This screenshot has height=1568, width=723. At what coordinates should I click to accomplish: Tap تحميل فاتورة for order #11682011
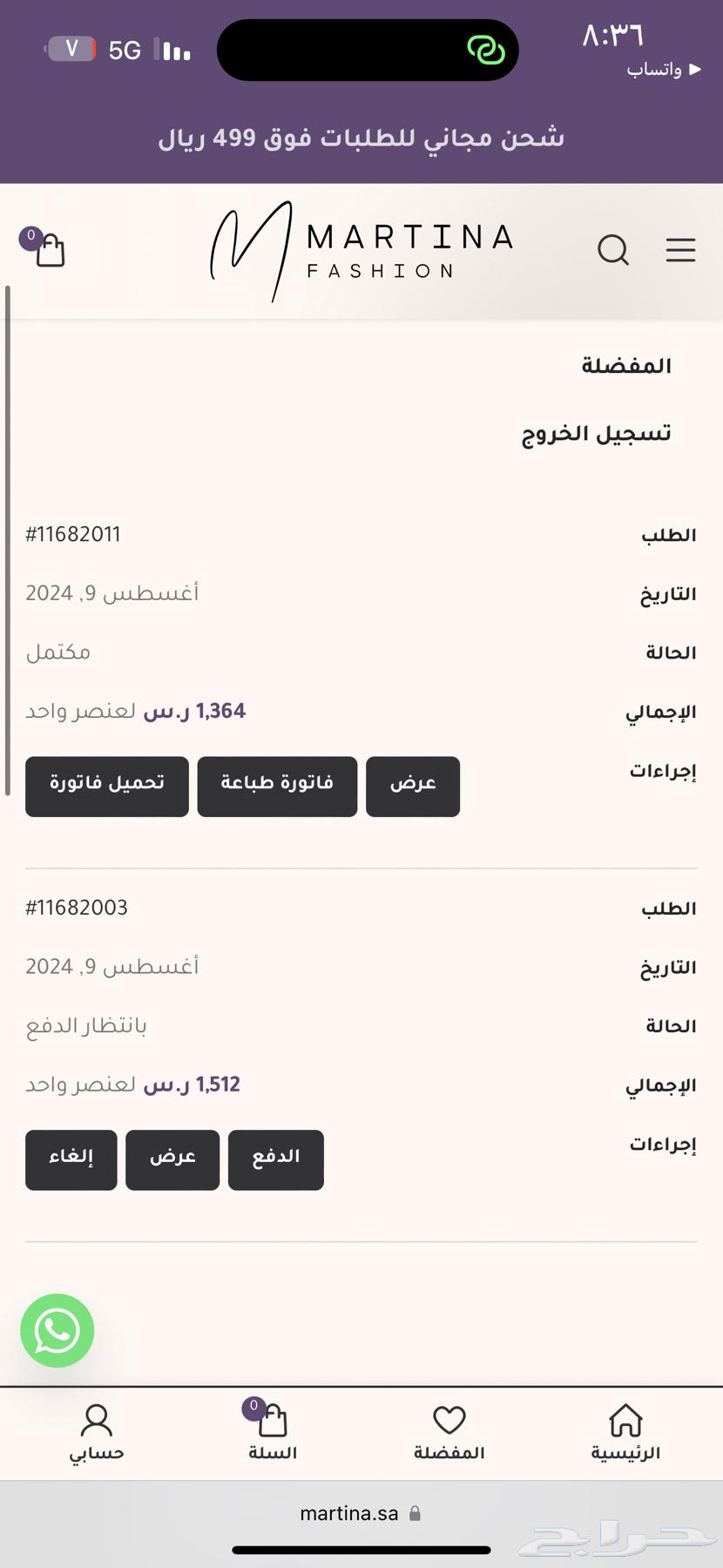[107, 786]
